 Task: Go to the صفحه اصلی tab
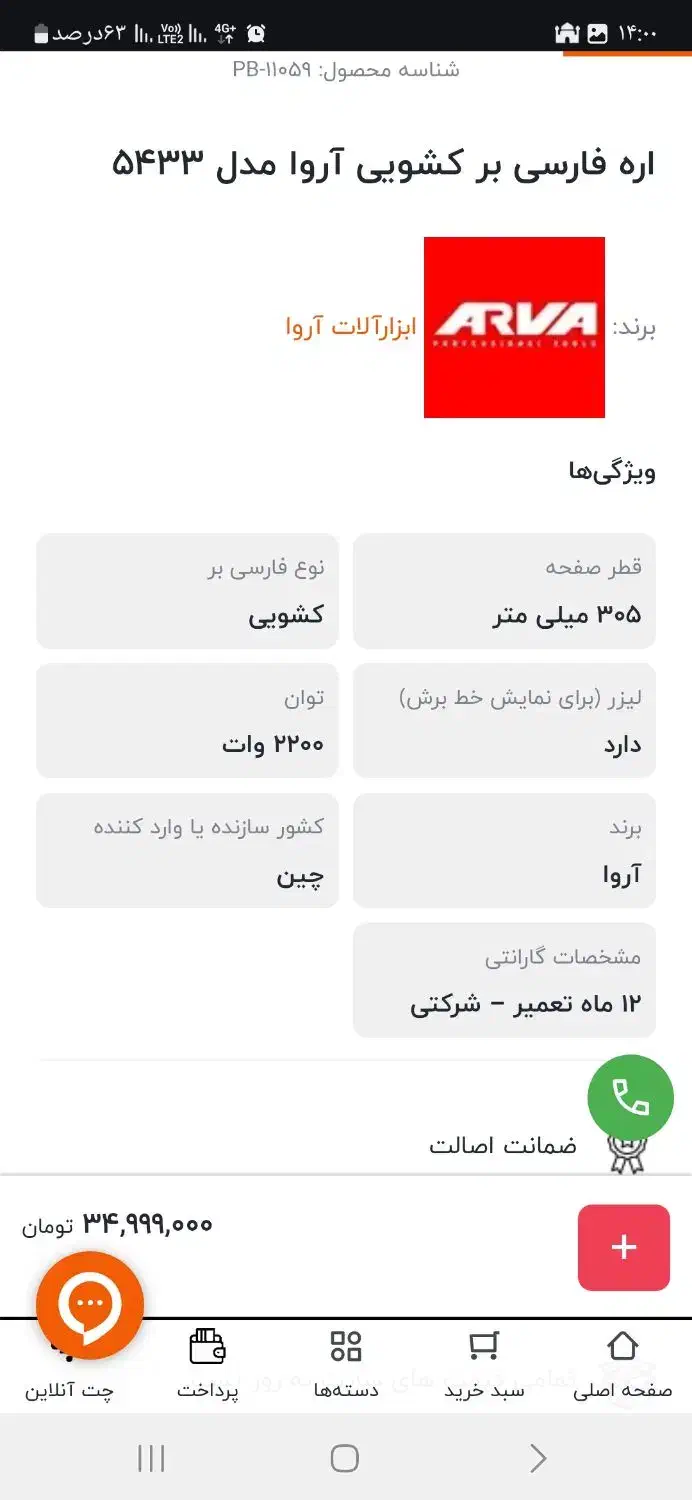tap(622, 1365)
